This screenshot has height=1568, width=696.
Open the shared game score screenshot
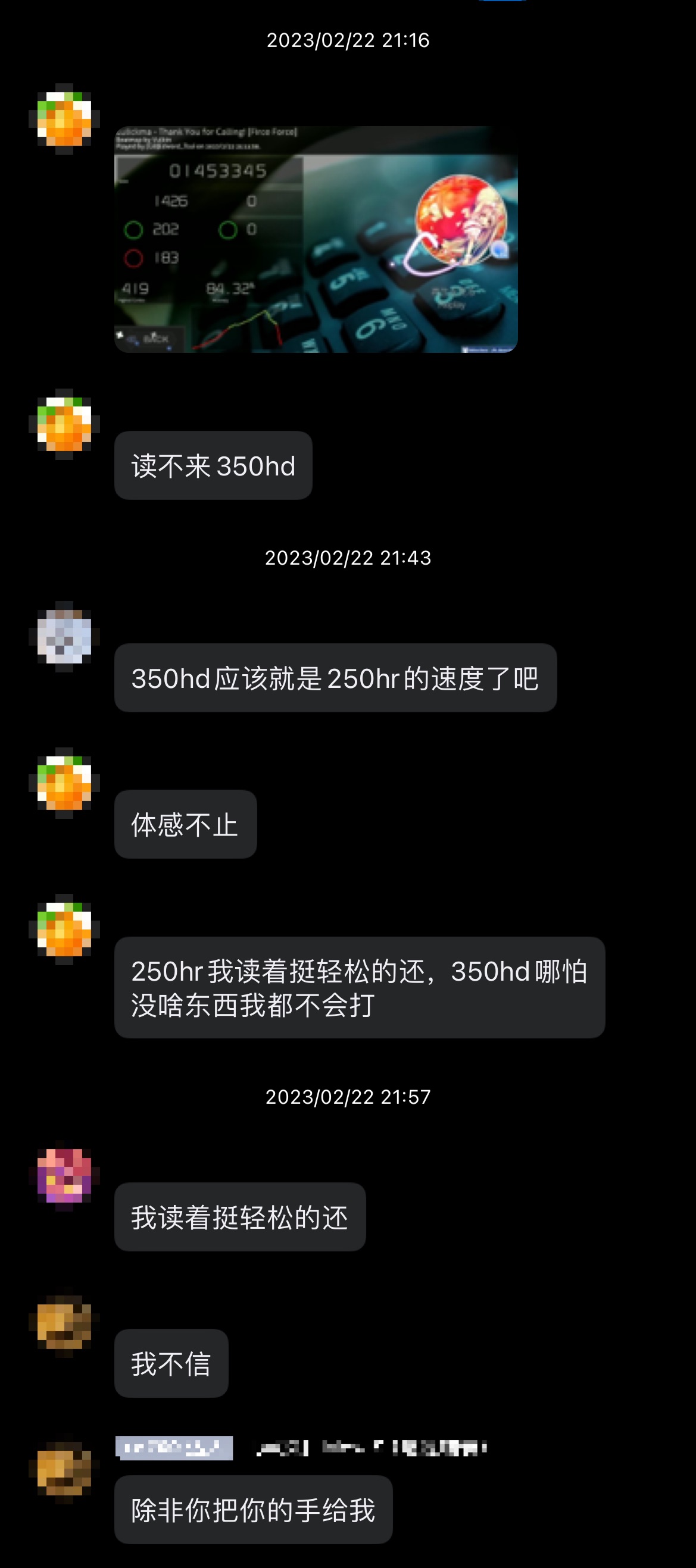tap(316, 239)
